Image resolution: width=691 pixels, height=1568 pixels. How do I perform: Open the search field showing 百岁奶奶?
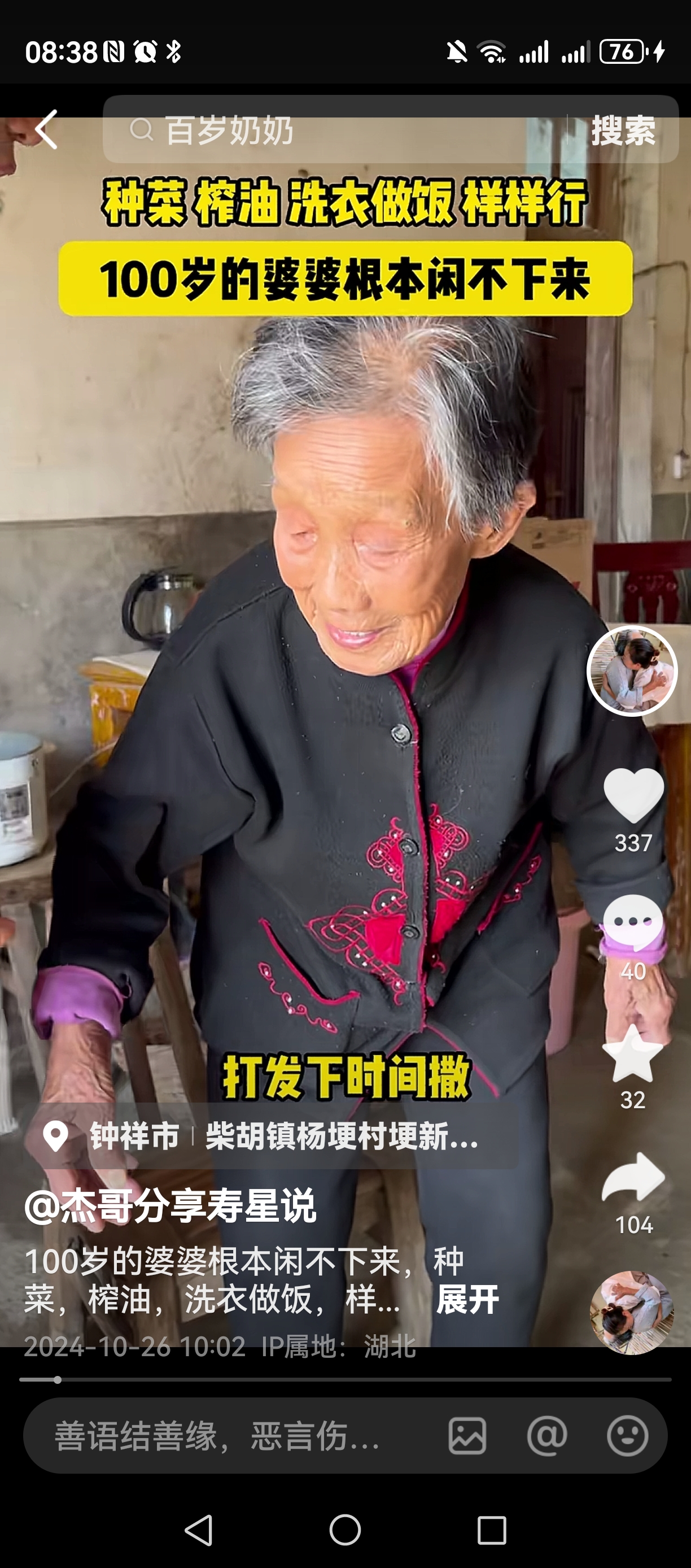(335, 130)
